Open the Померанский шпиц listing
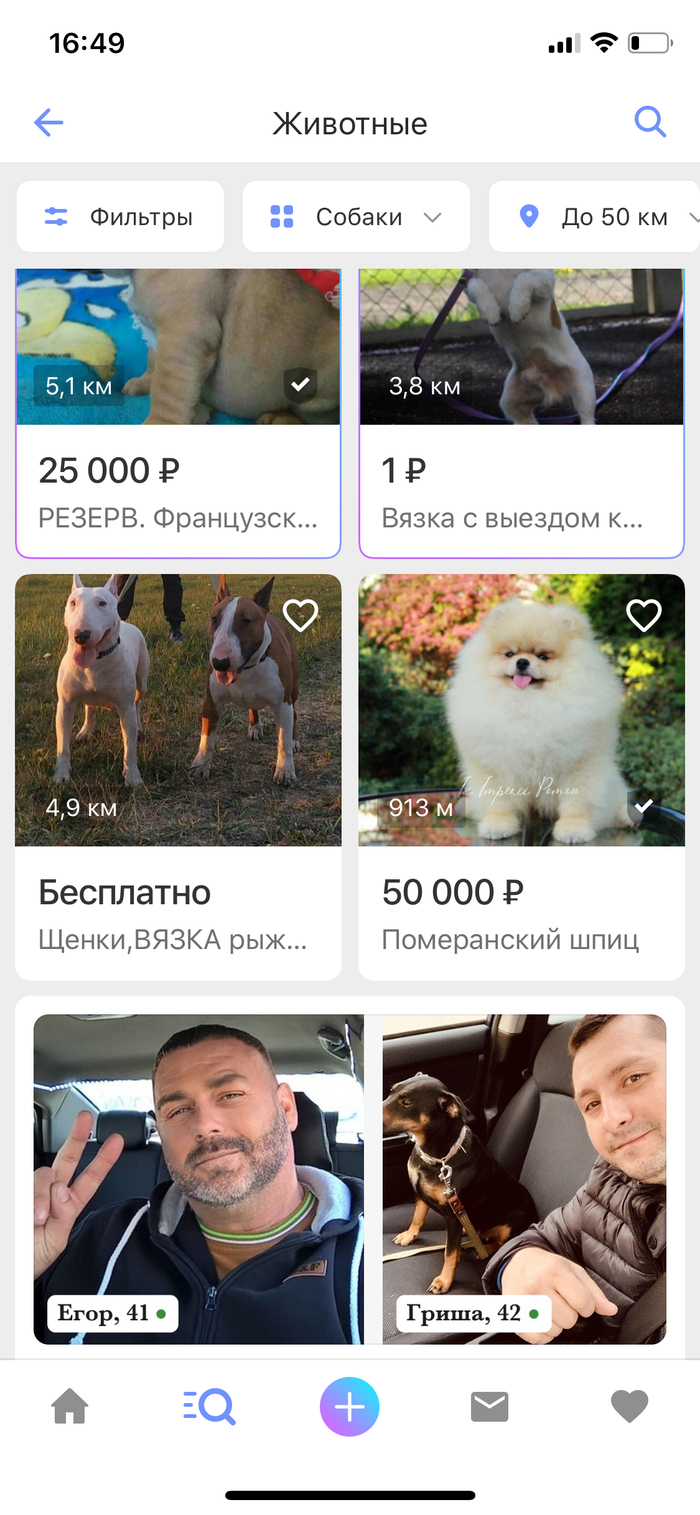Screen dimensions: 700x1515 [x=521, y=912]
